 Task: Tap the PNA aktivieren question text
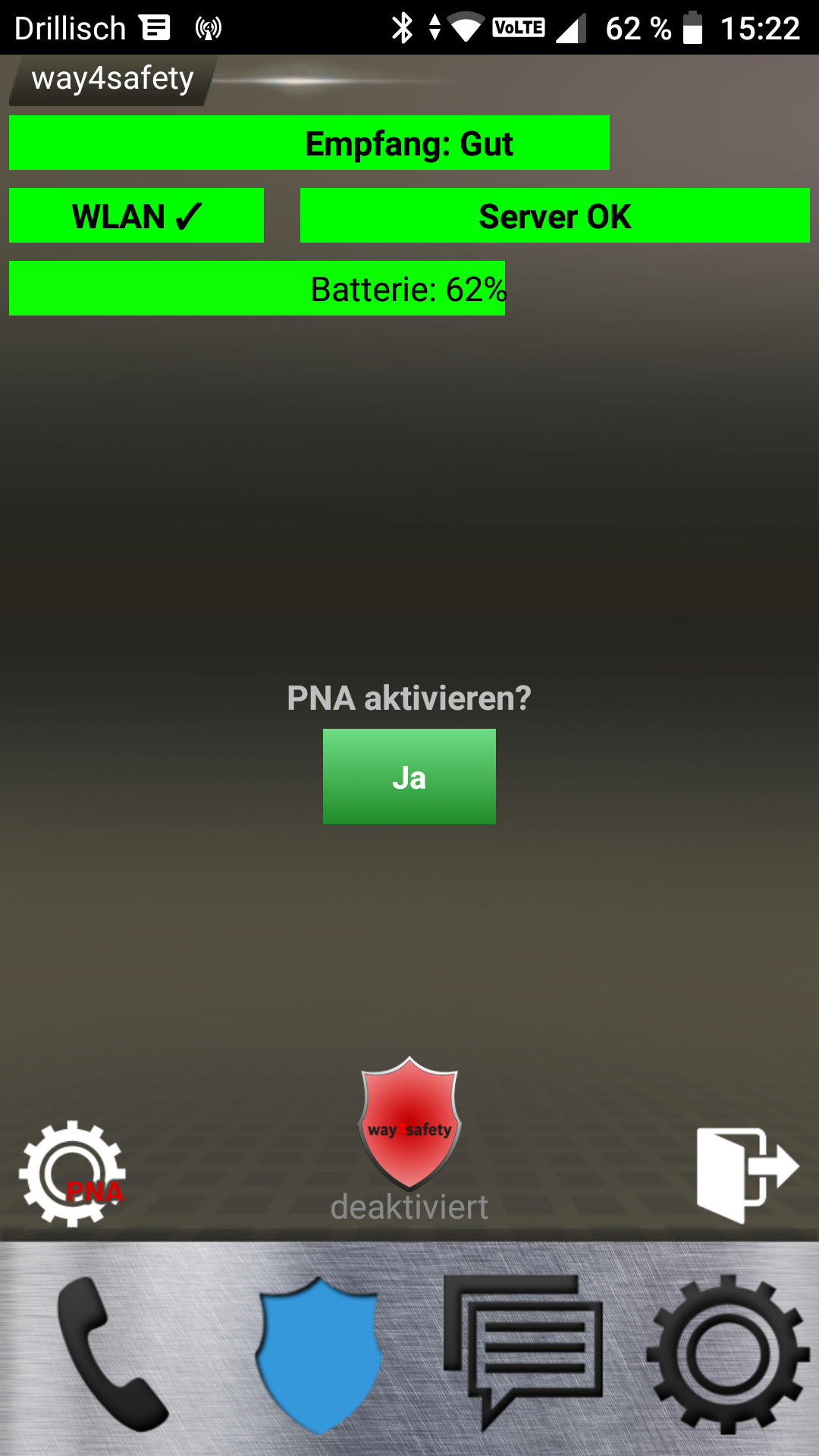[409, 698]
